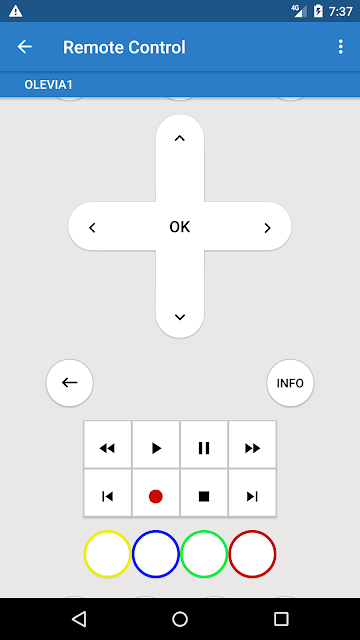The image size is (360, 640).
Task: Tap the left arrow on the D-pad
Action: coord(92,227)
